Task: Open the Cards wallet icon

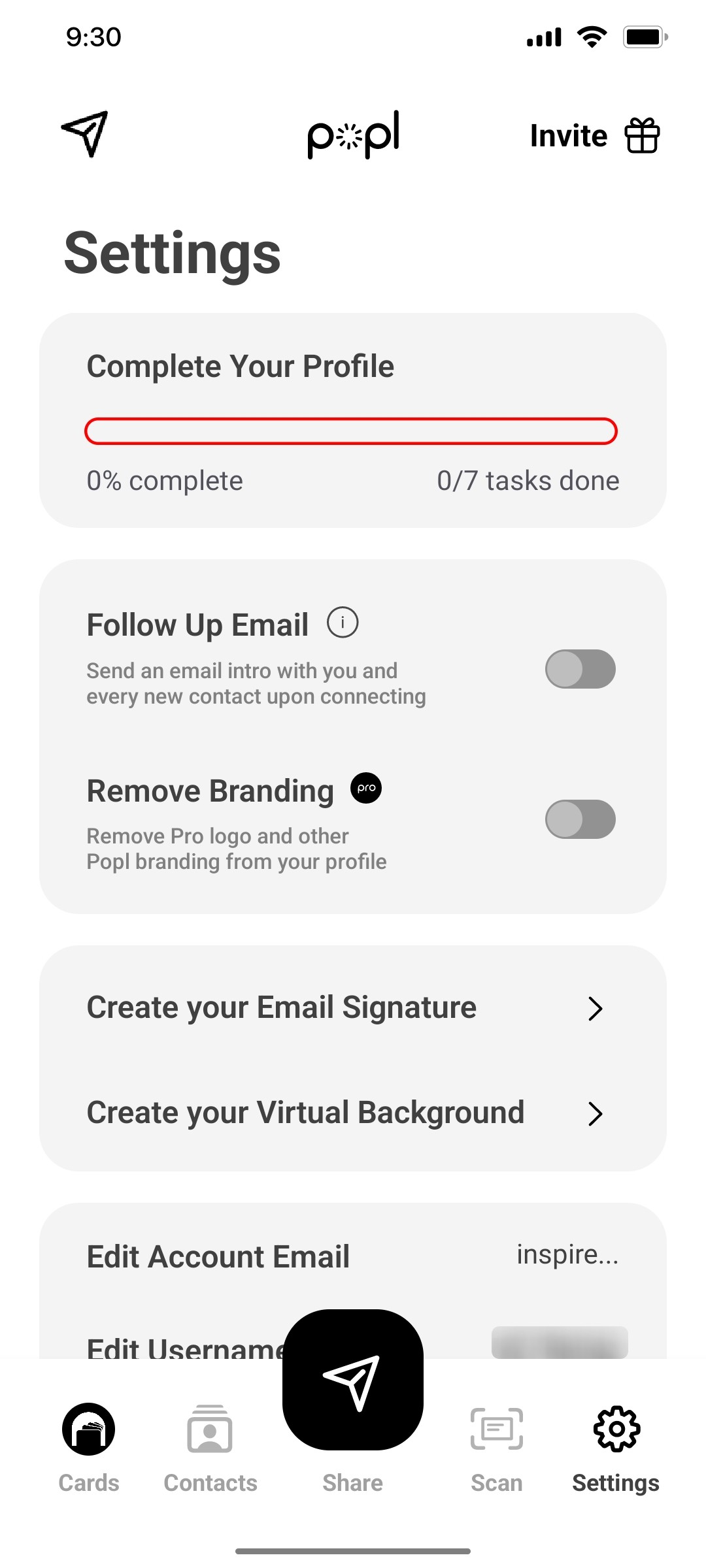Action: 88,1428
